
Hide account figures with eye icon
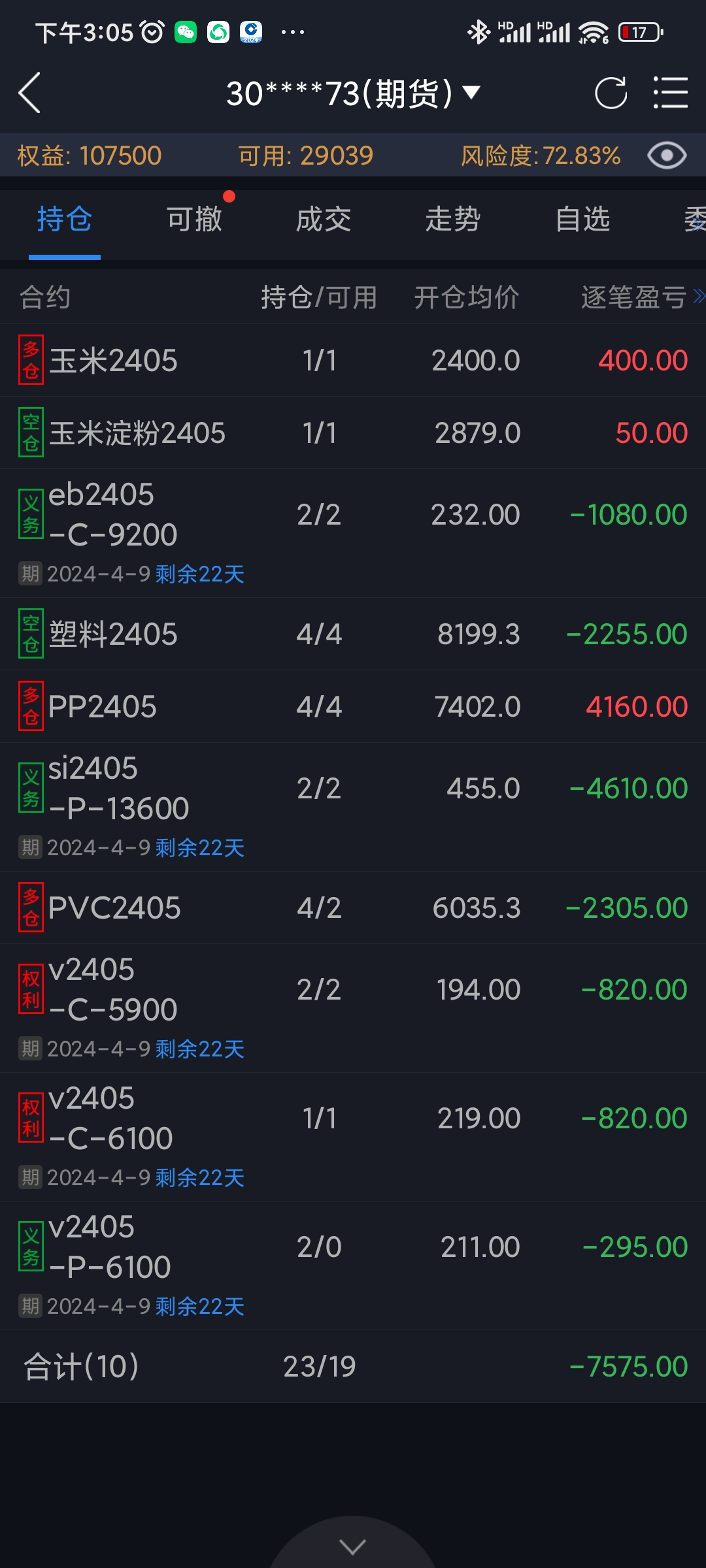tap(666, 155)
